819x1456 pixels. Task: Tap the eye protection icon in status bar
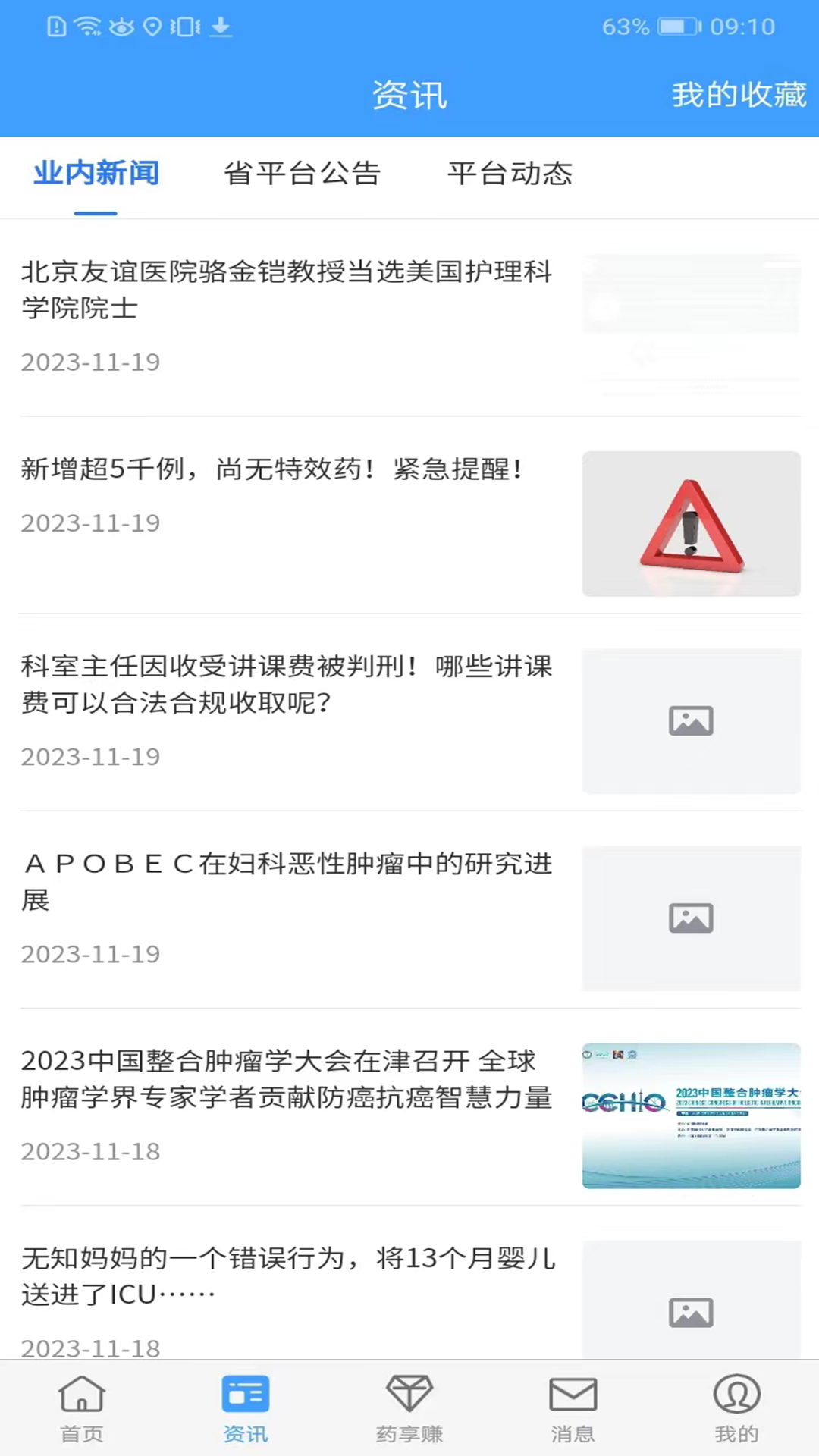click(123, 27)
